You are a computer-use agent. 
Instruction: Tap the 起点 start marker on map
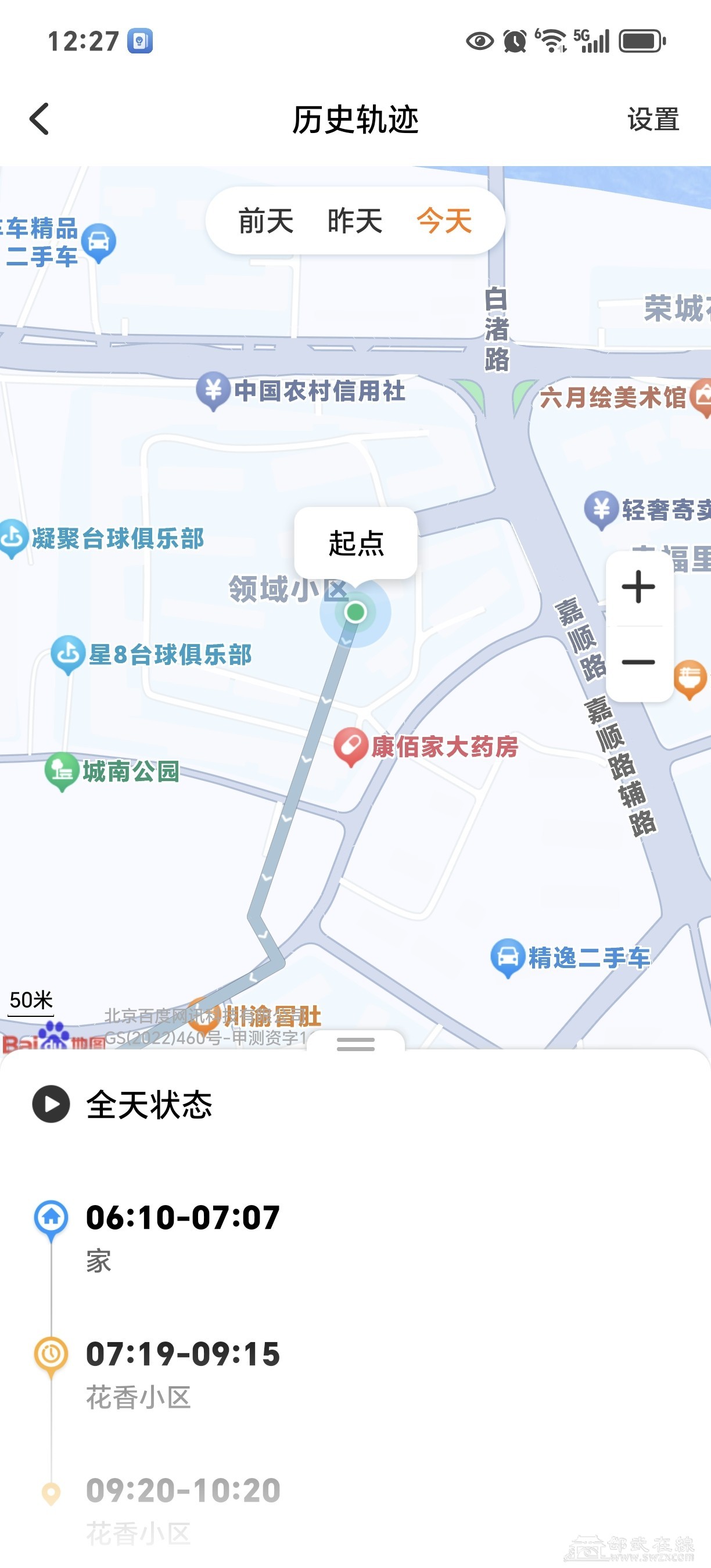click(x=355, y=611)
